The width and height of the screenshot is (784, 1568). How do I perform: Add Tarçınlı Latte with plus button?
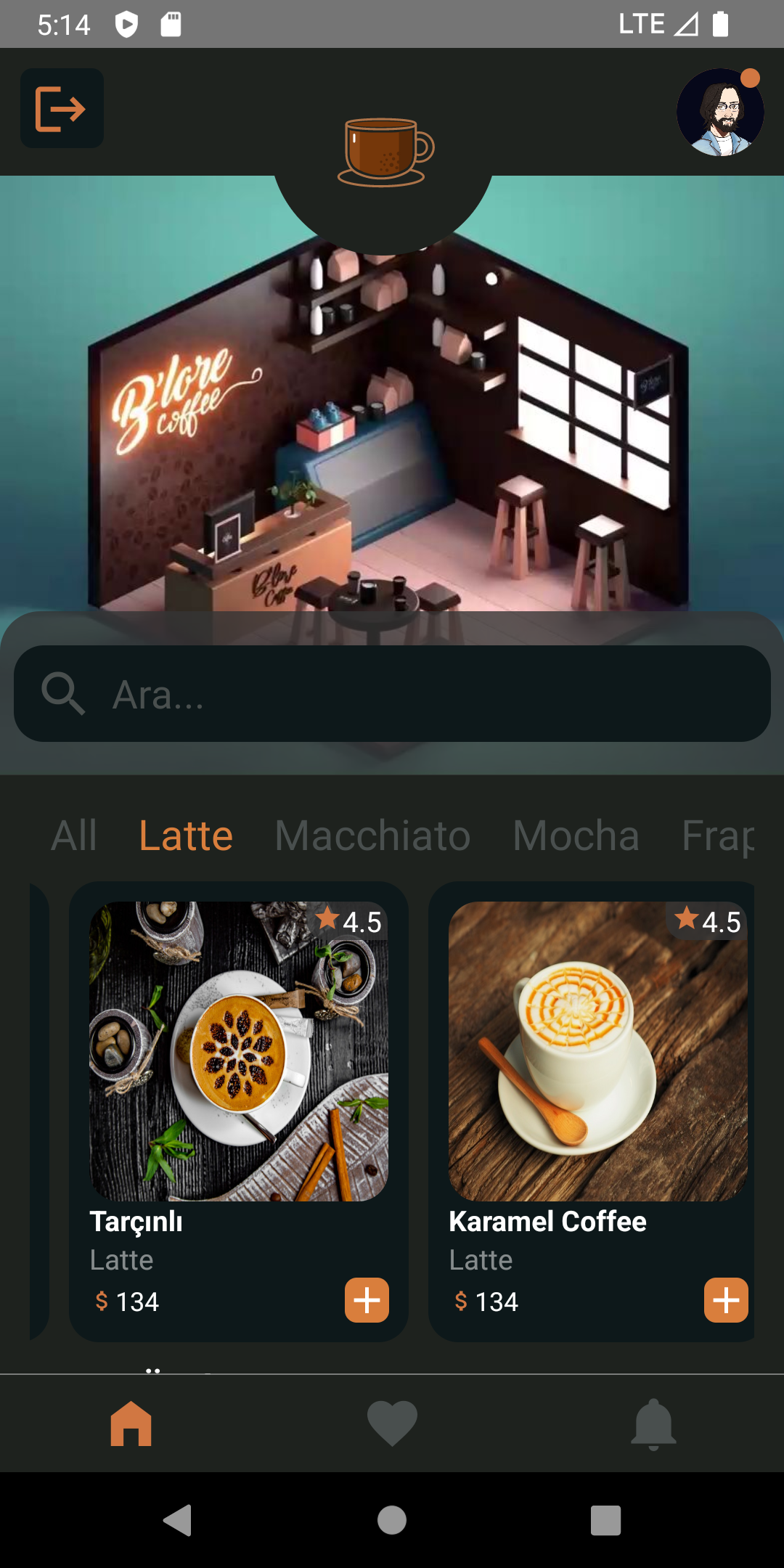click(366, 1301)
